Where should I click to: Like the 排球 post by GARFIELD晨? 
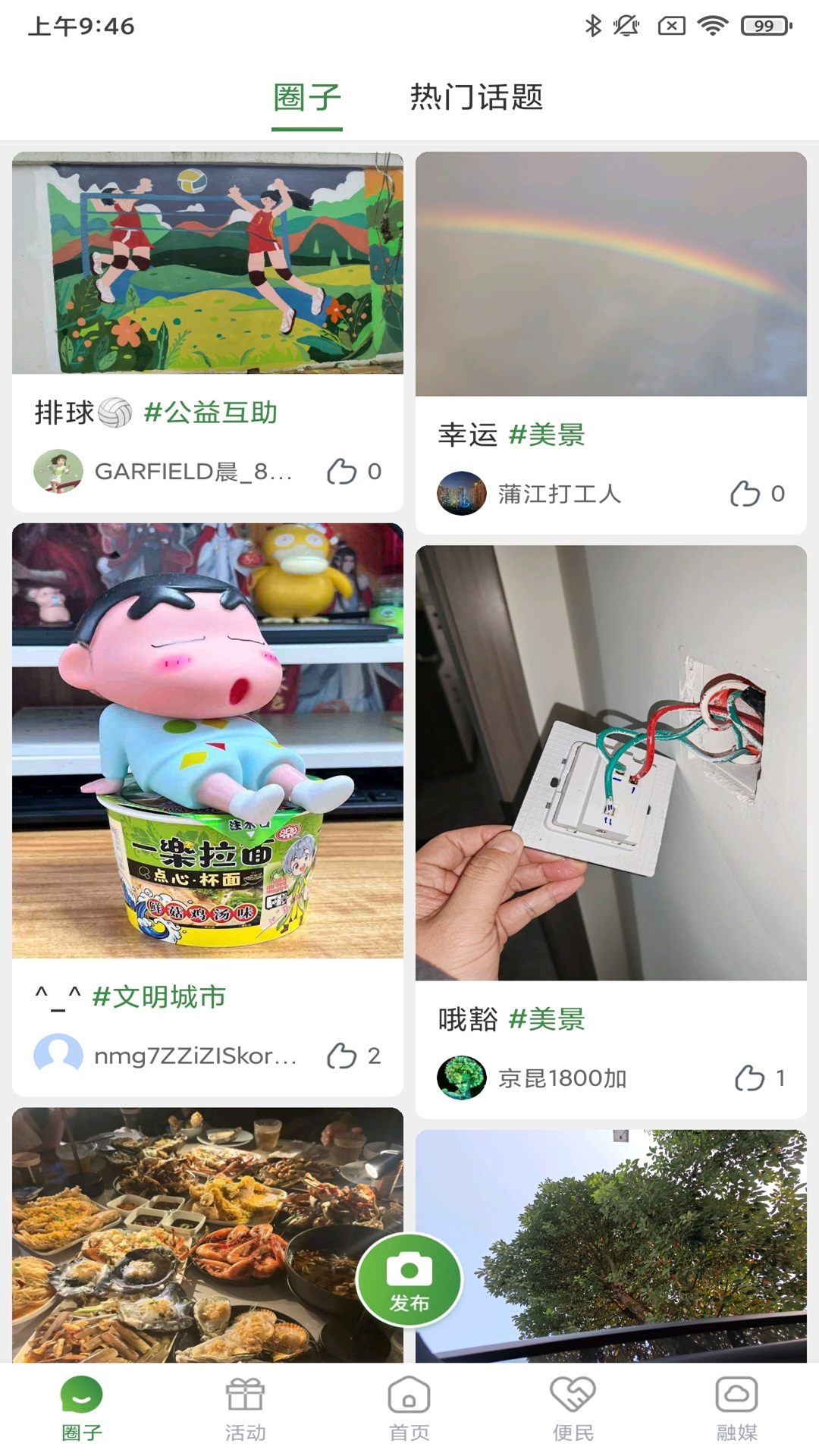tap(342, 472)
